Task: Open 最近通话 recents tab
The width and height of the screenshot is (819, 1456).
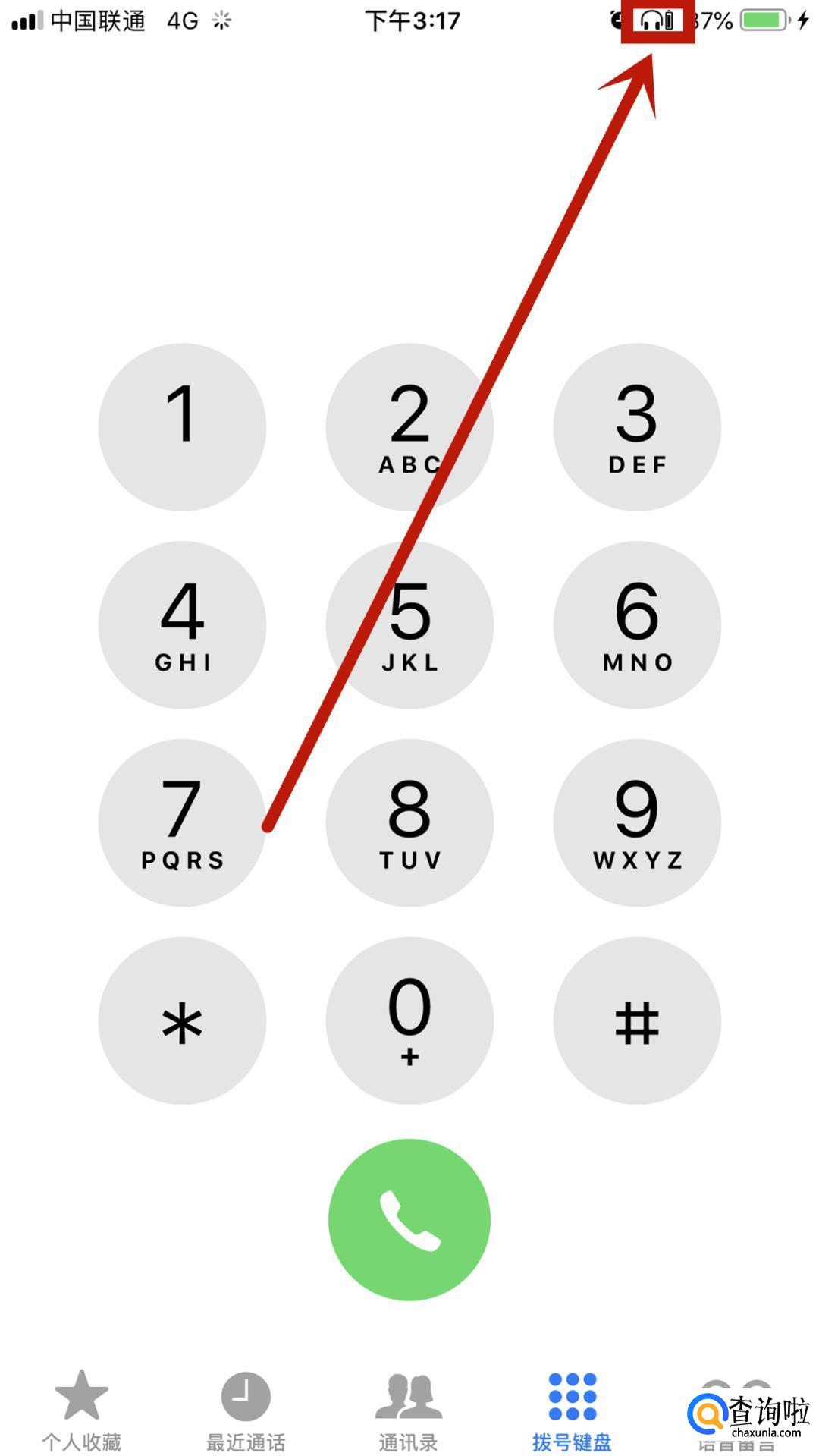Action: tap(246, 1409)
